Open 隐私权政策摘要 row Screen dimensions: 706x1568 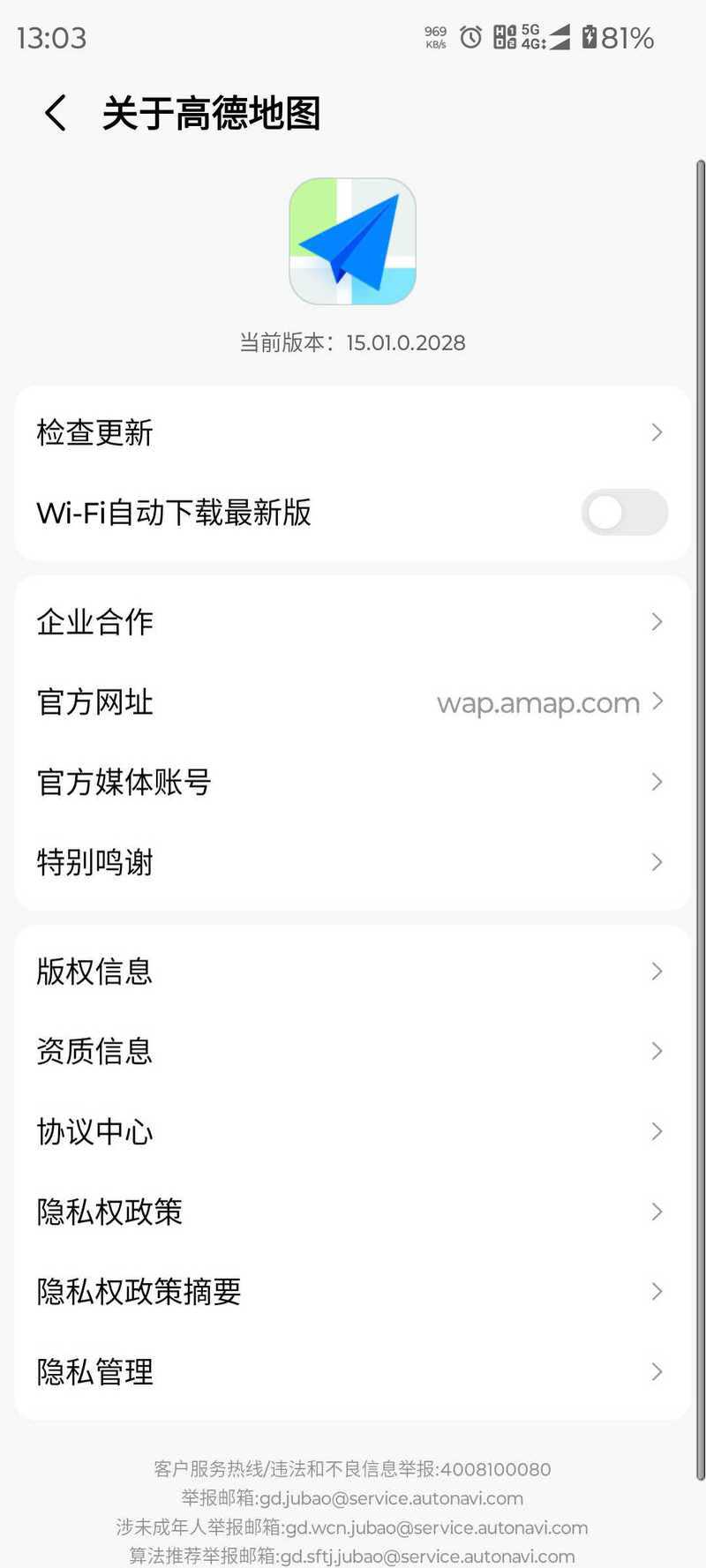(353, 1292)
